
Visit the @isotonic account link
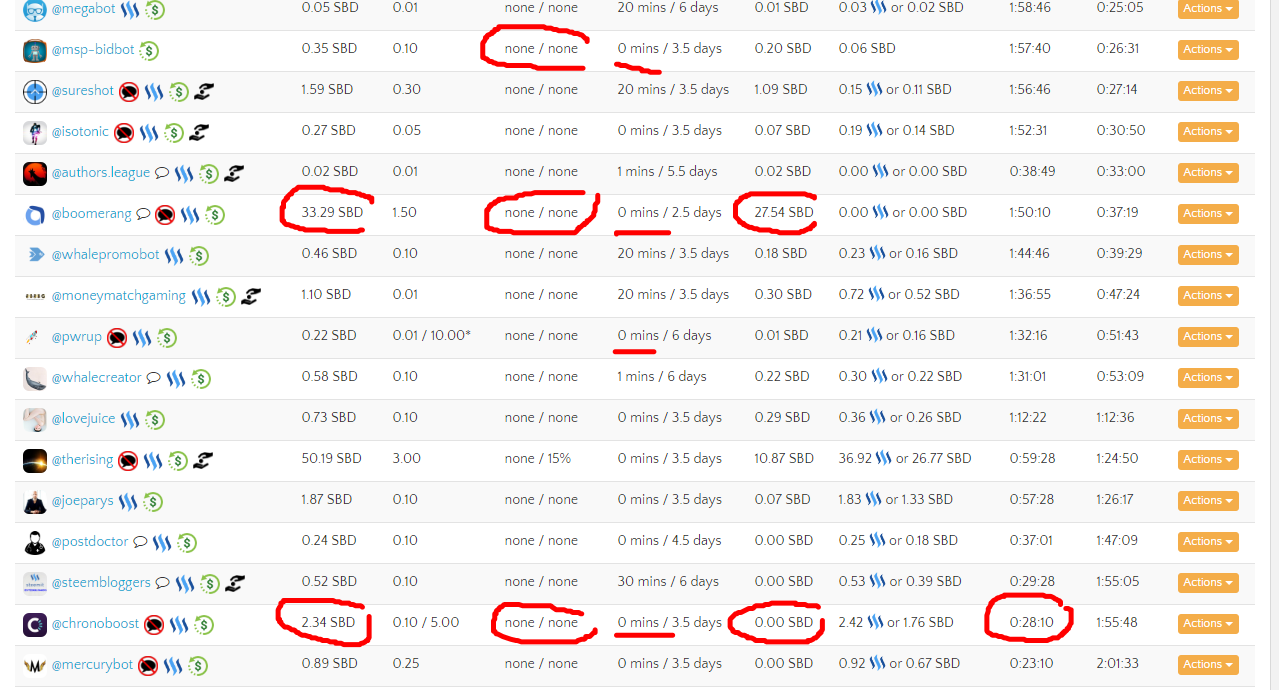79,131
